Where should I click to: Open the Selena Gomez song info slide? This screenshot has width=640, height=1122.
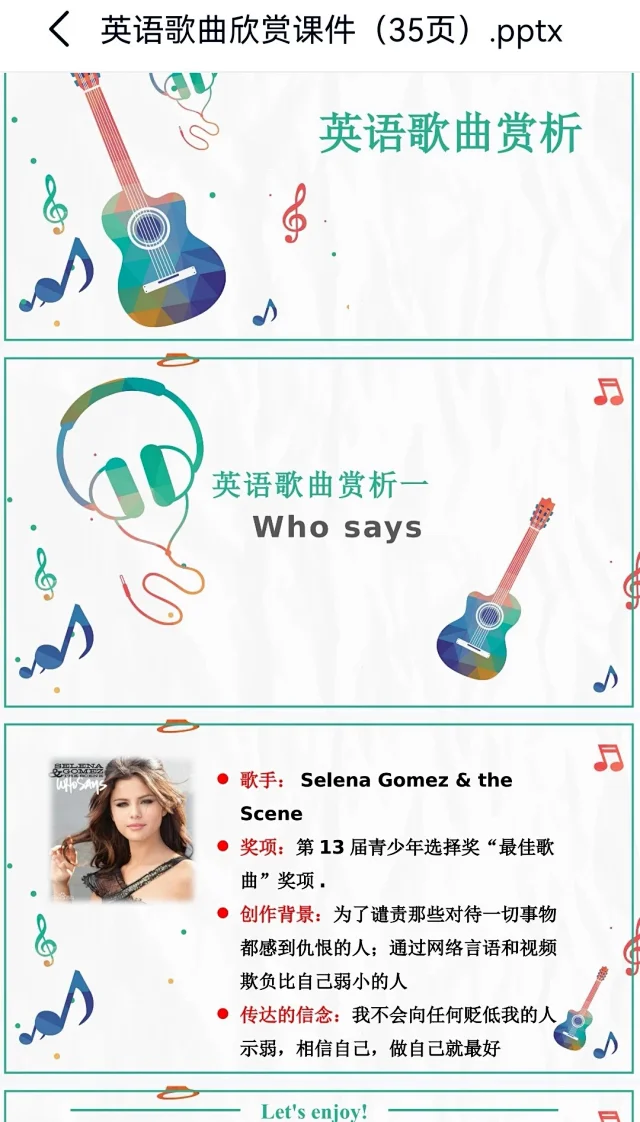pyautogui.click(x=320, y=898)
